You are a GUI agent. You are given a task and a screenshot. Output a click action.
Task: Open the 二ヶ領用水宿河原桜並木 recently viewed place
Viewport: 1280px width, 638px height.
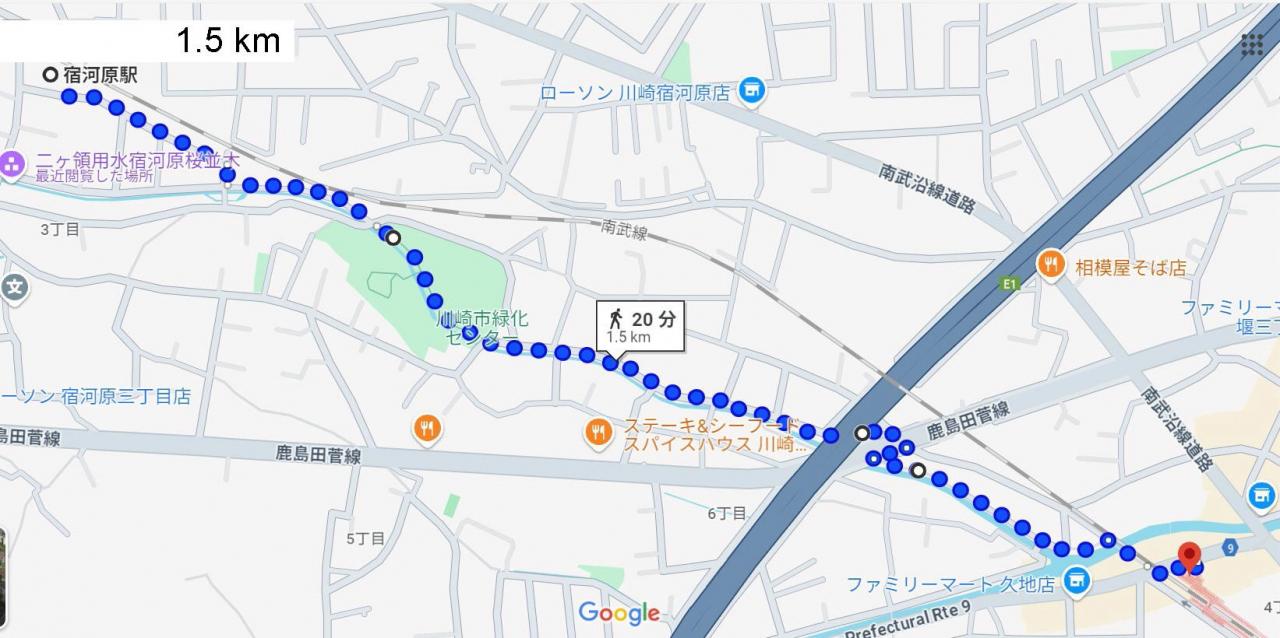click(x=12, y=164)
